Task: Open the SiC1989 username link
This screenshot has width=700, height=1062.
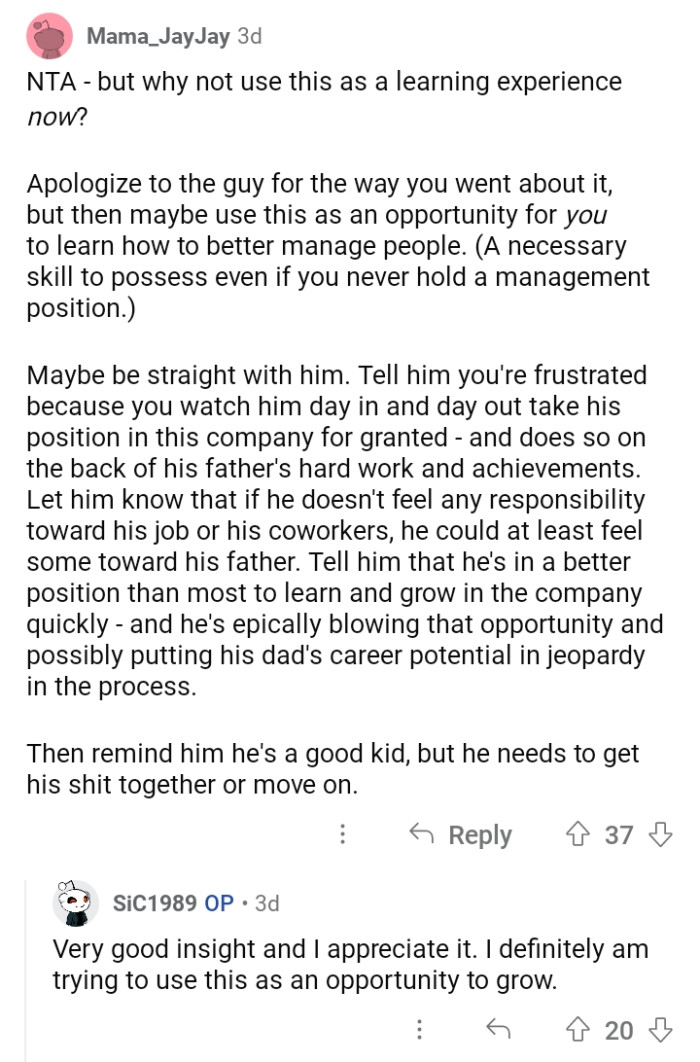Action: pyautogui.click(x=155, y=903)
